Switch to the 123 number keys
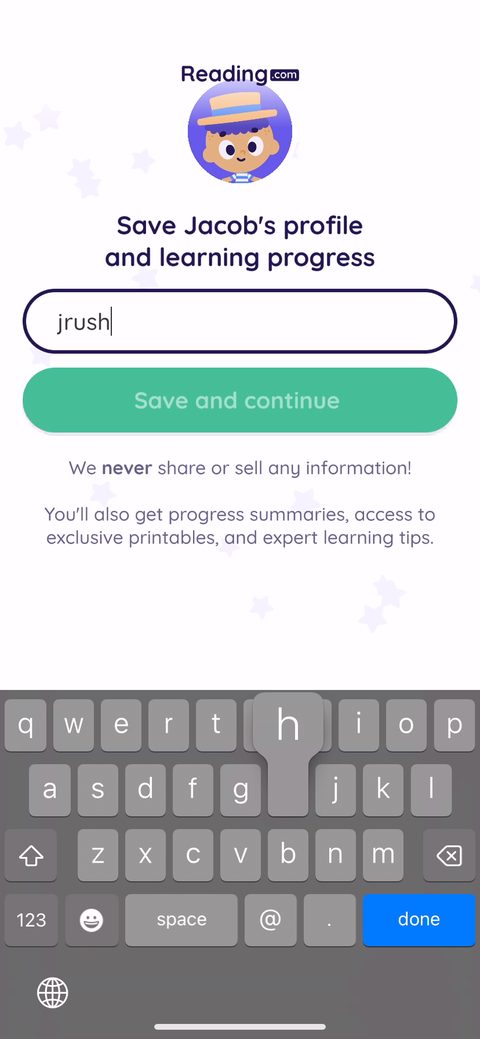480x1039 pixels. point(31,919)
